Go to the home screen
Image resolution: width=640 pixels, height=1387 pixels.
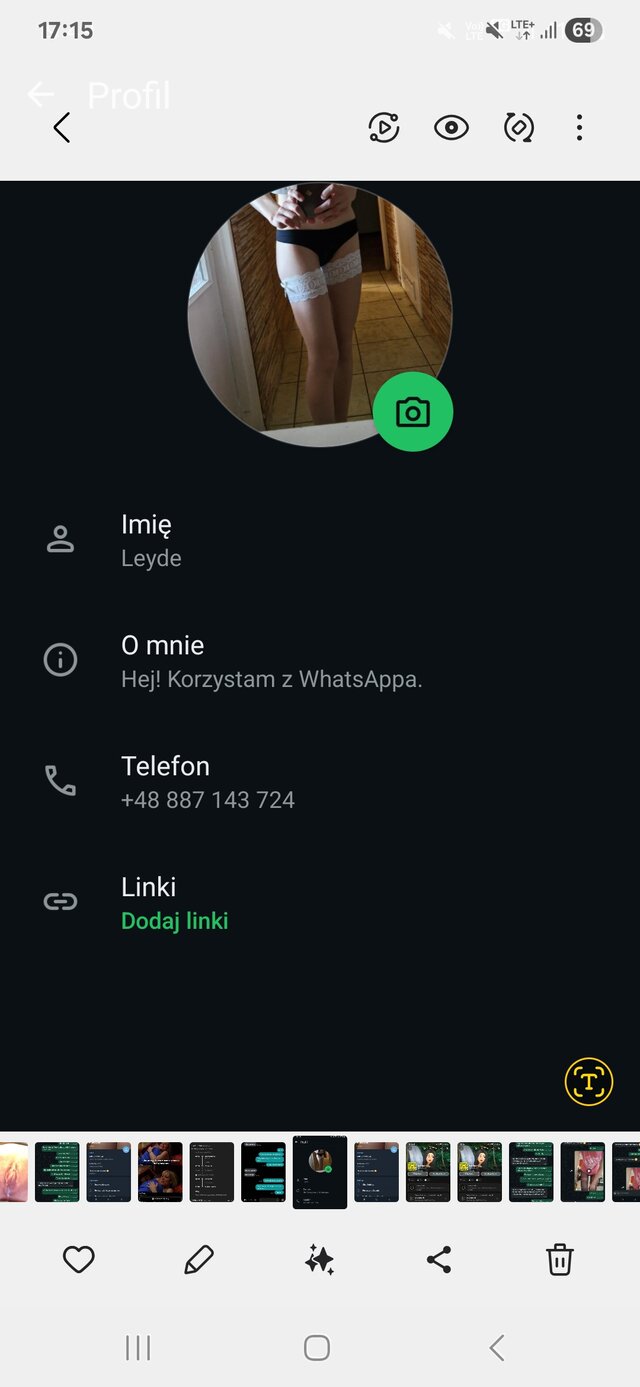click(x=317, y=1348)
